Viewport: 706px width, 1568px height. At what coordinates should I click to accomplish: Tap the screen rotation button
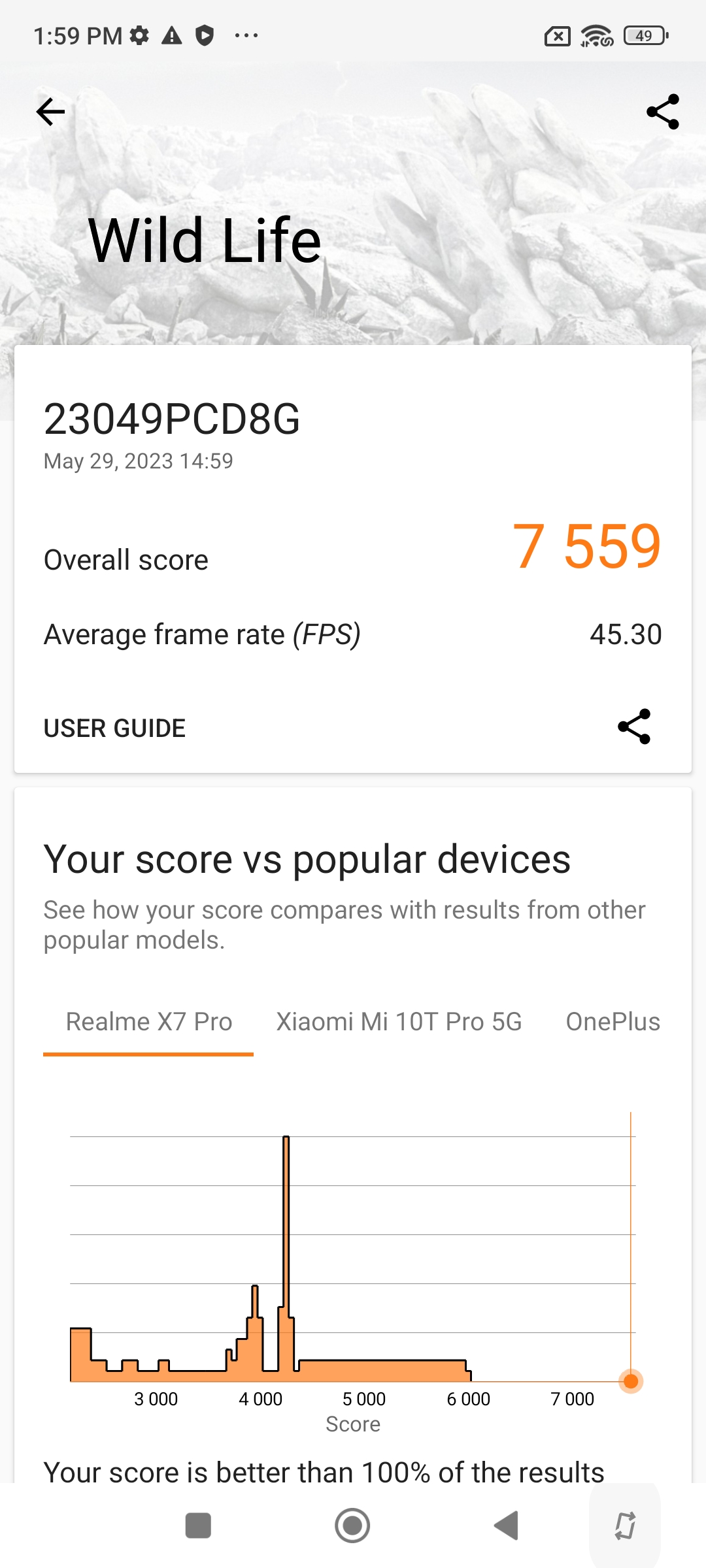pos(625,1526)
